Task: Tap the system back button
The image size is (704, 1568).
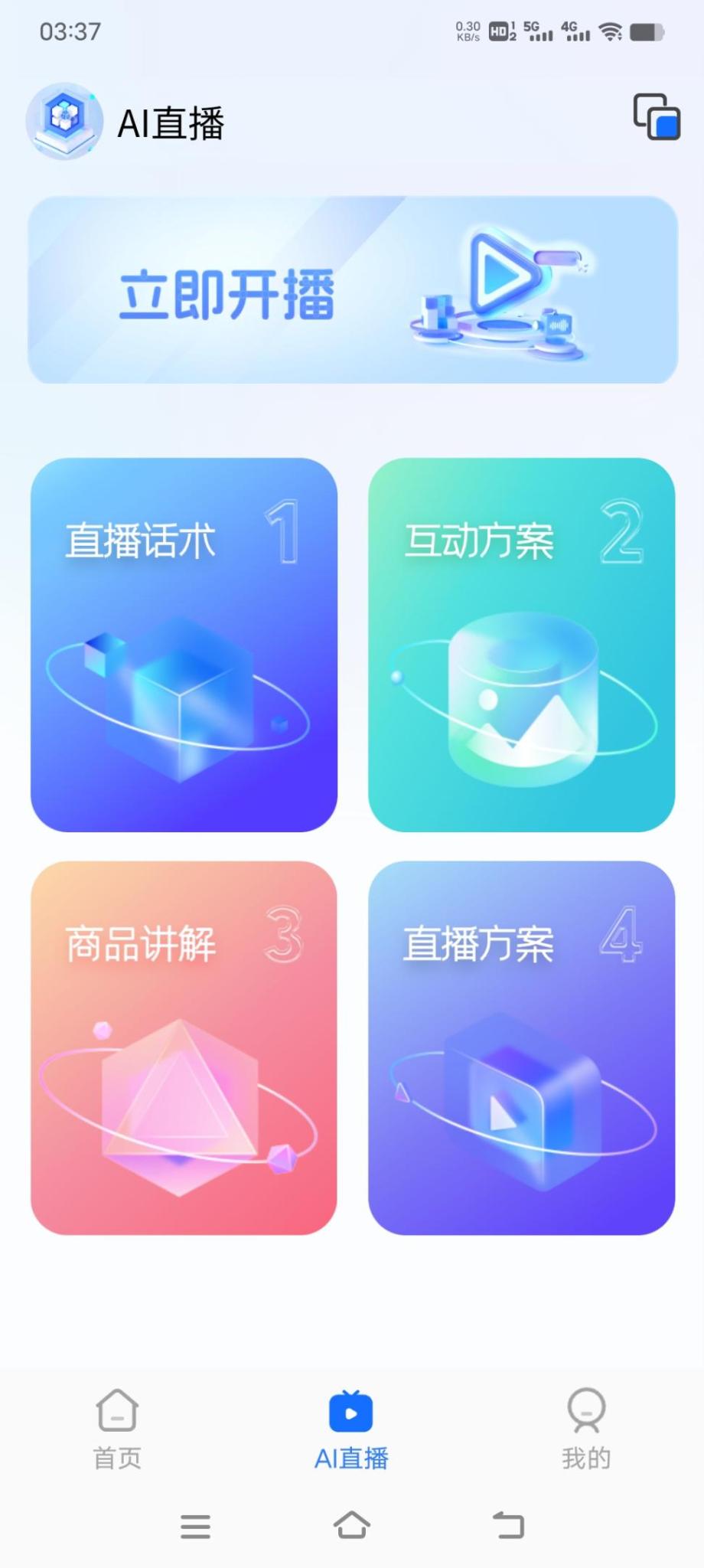Action: tap(508, 1525)
